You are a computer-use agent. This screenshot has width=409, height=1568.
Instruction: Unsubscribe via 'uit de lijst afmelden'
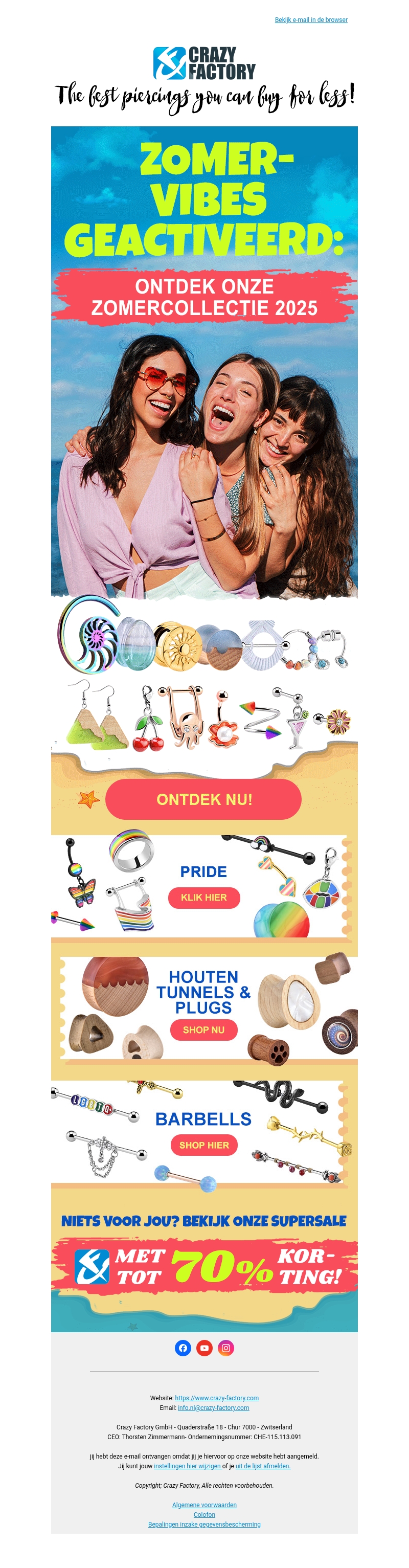pyautogui.click(x=263, y=1466)
